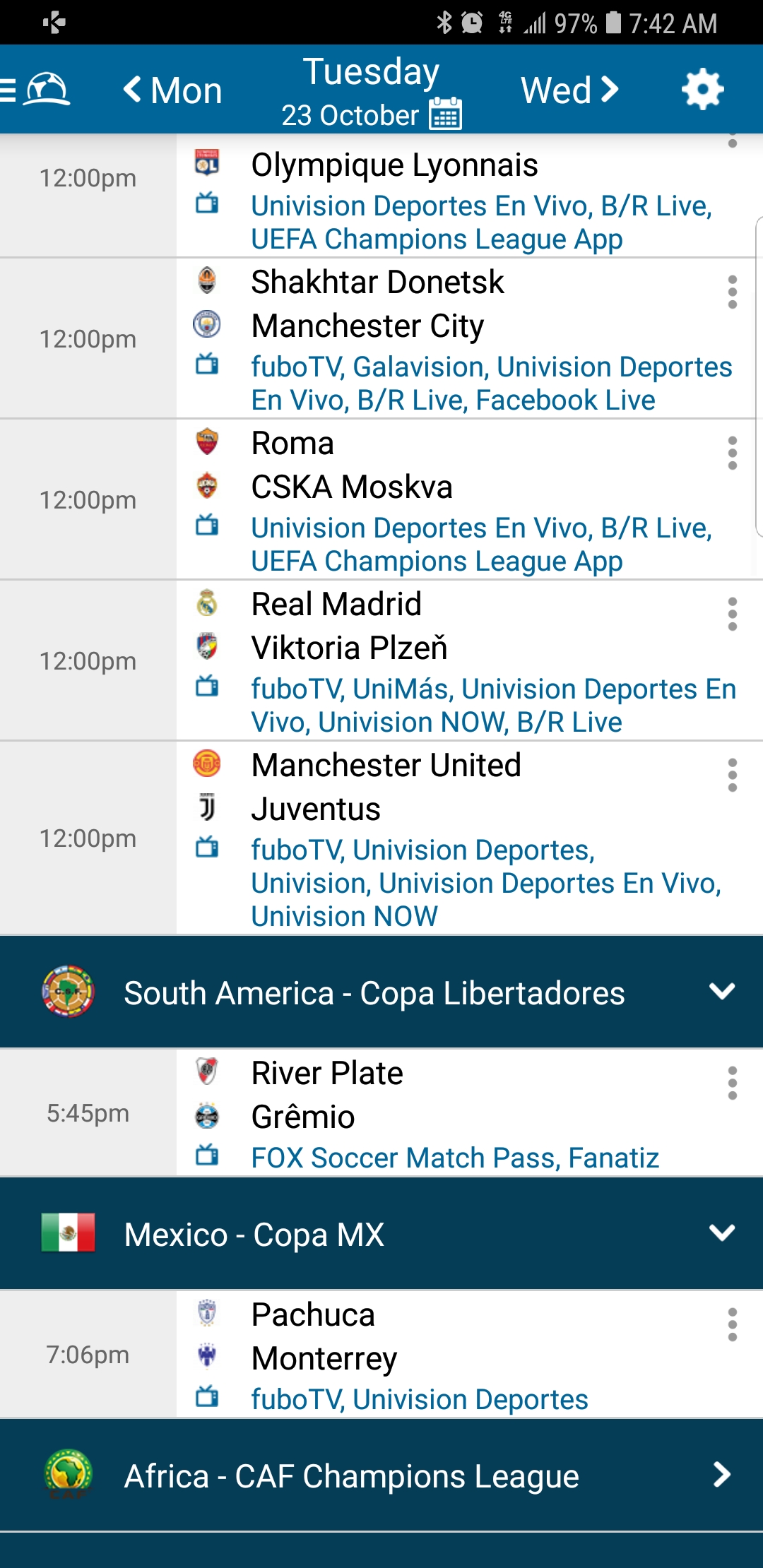
Task: Open the calendar date picker
Action: coord(446,114)
